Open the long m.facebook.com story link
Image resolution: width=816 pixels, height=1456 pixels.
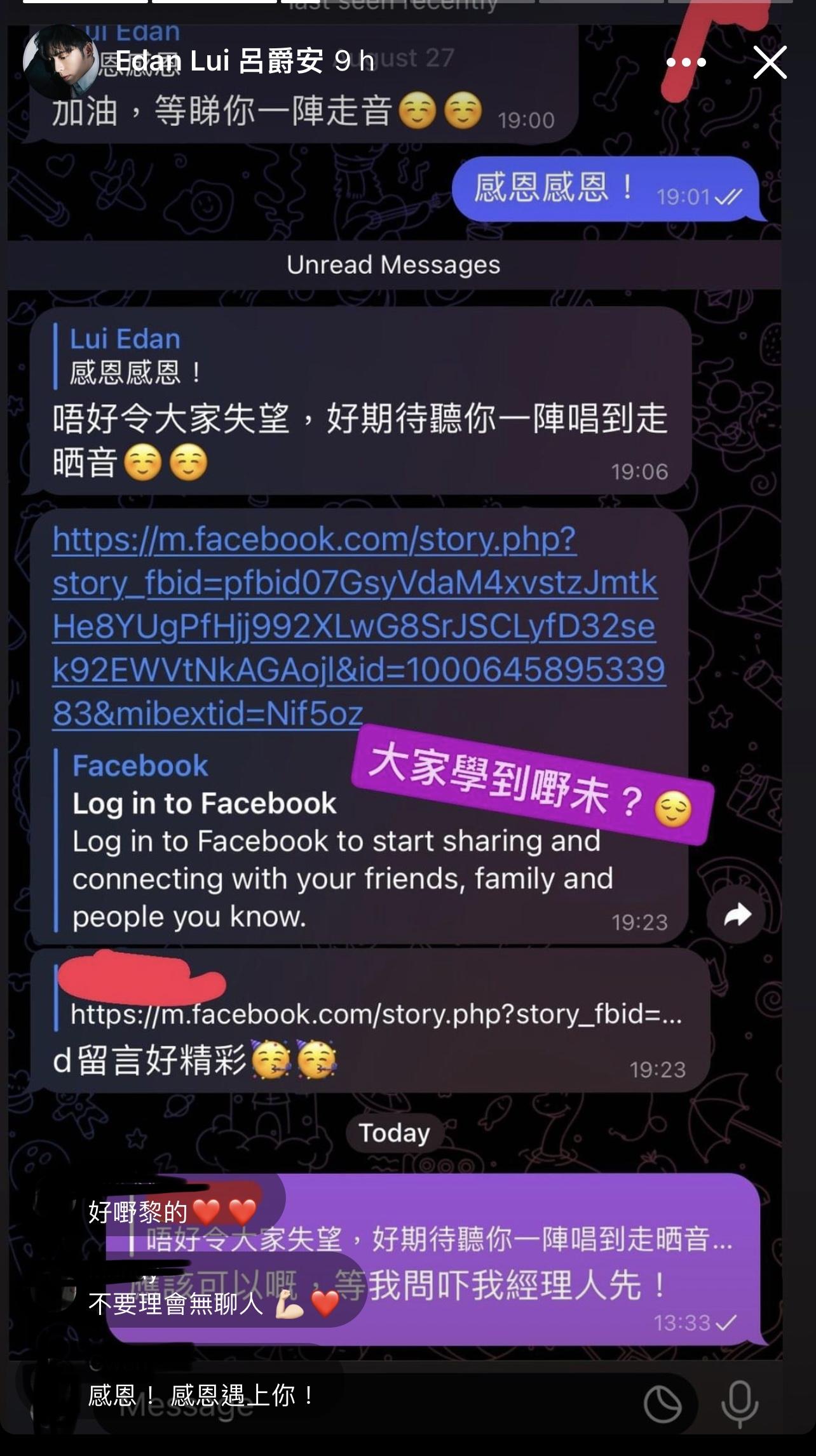click(356, 626)
